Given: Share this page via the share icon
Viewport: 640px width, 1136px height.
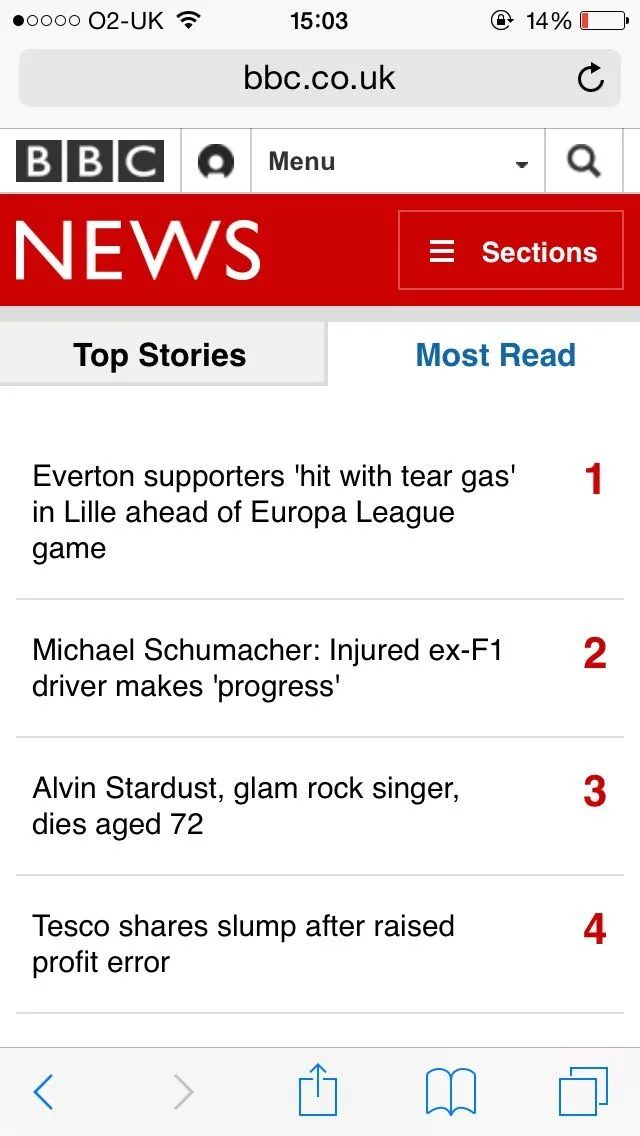Looking at the screenshot, I should 318,1090.
